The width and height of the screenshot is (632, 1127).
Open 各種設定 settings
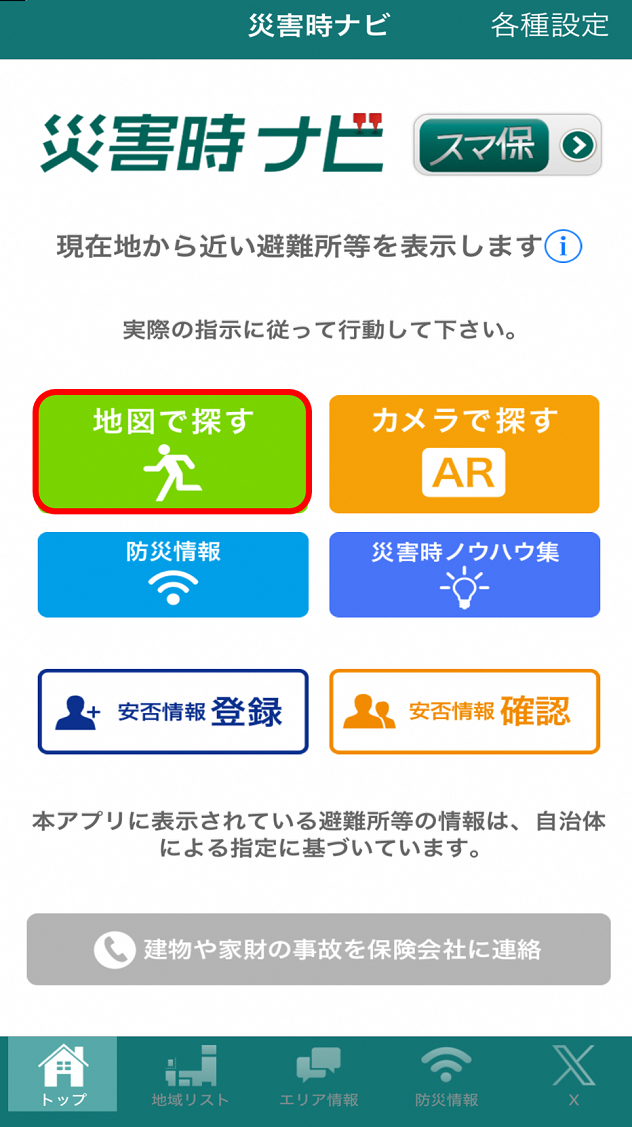coord(549,25)
